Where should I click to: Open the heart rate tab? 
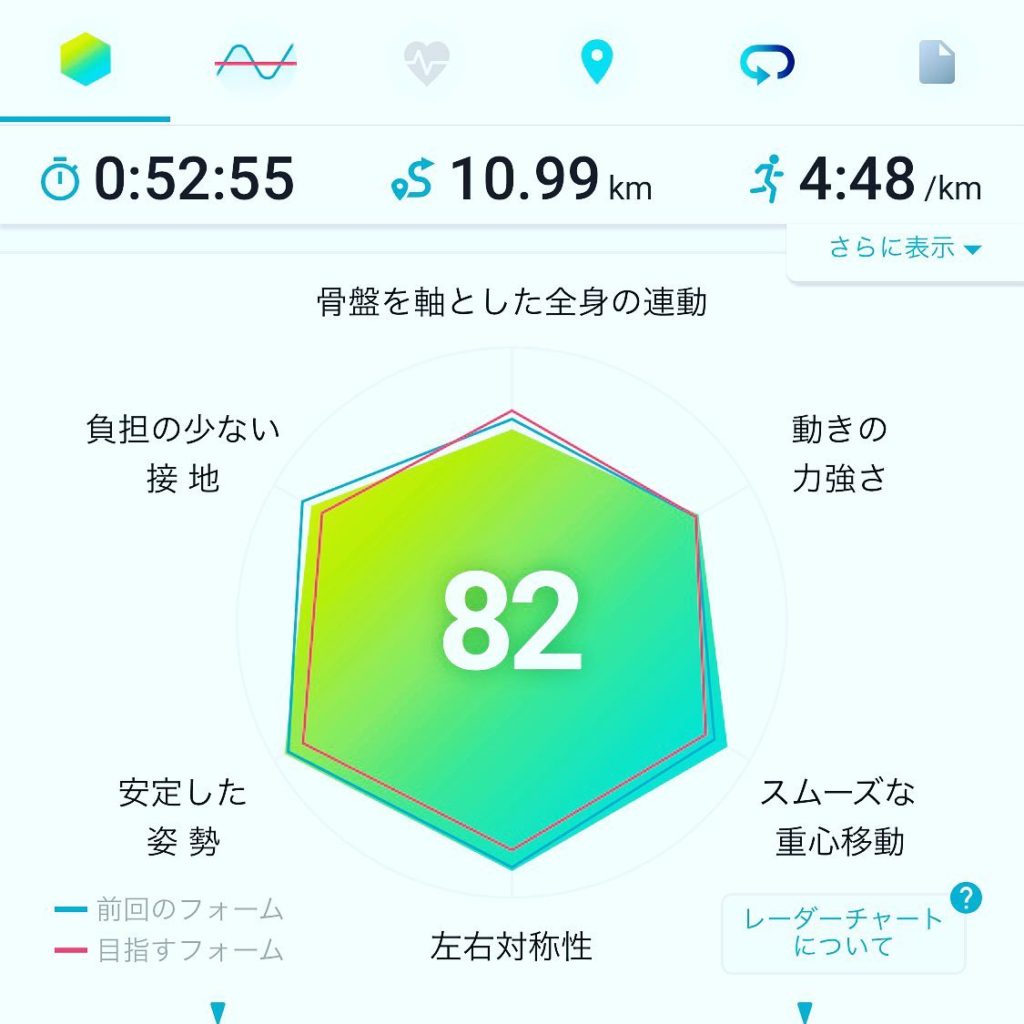tap(426, 62)
